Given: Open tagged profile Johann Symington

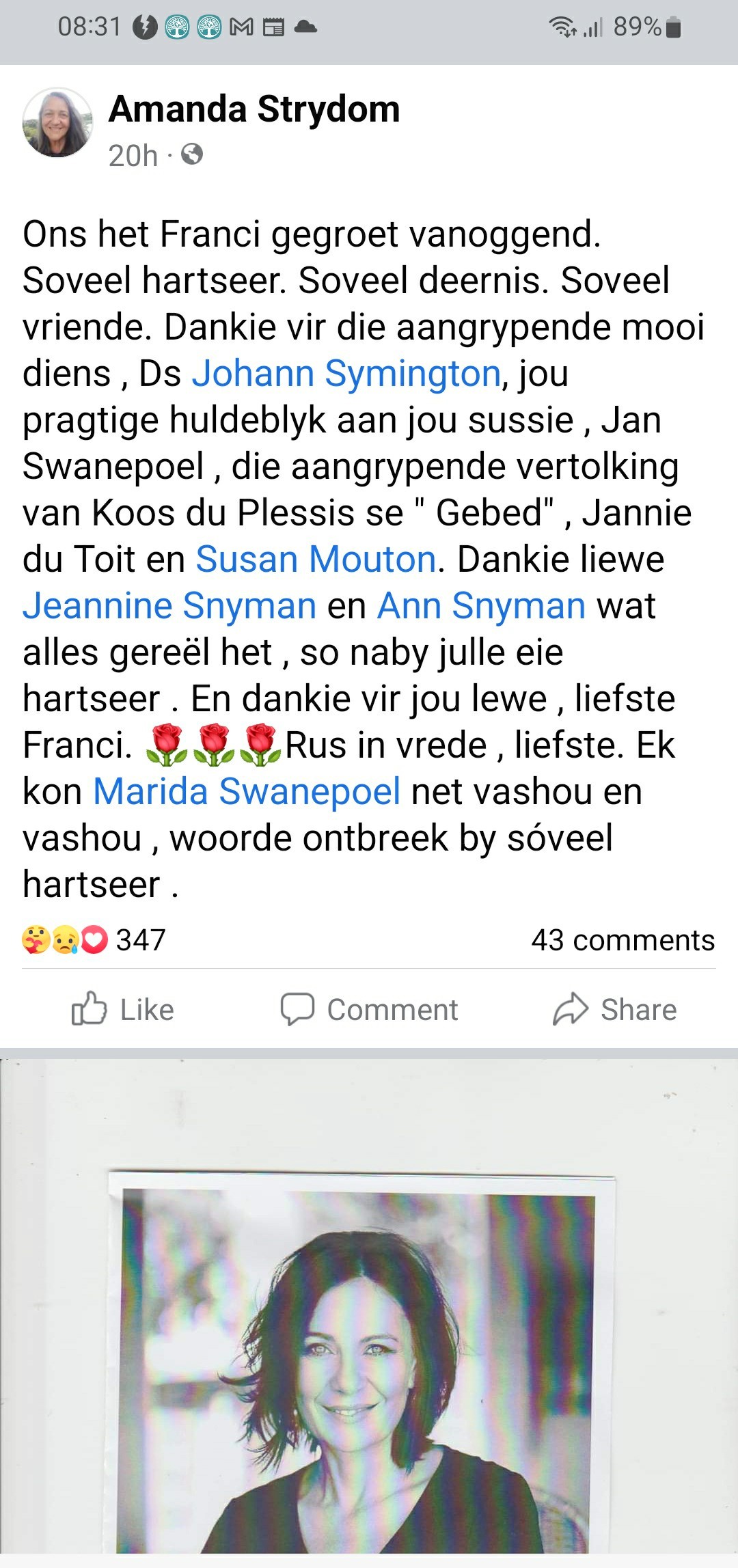Looking at the screenshot, I should 346,374.
